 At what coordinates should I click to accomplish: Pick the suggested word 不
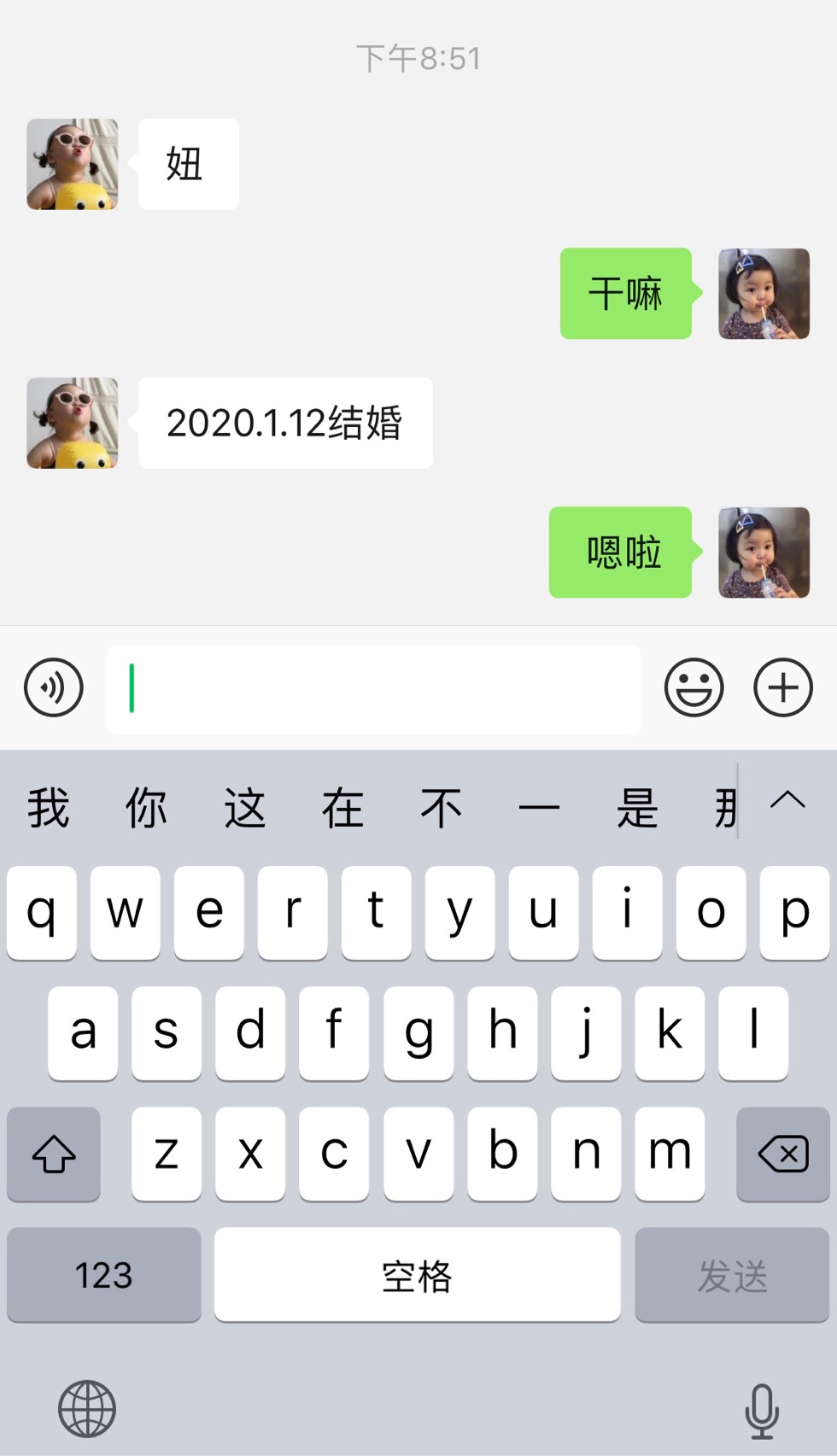tap(441, 808)
